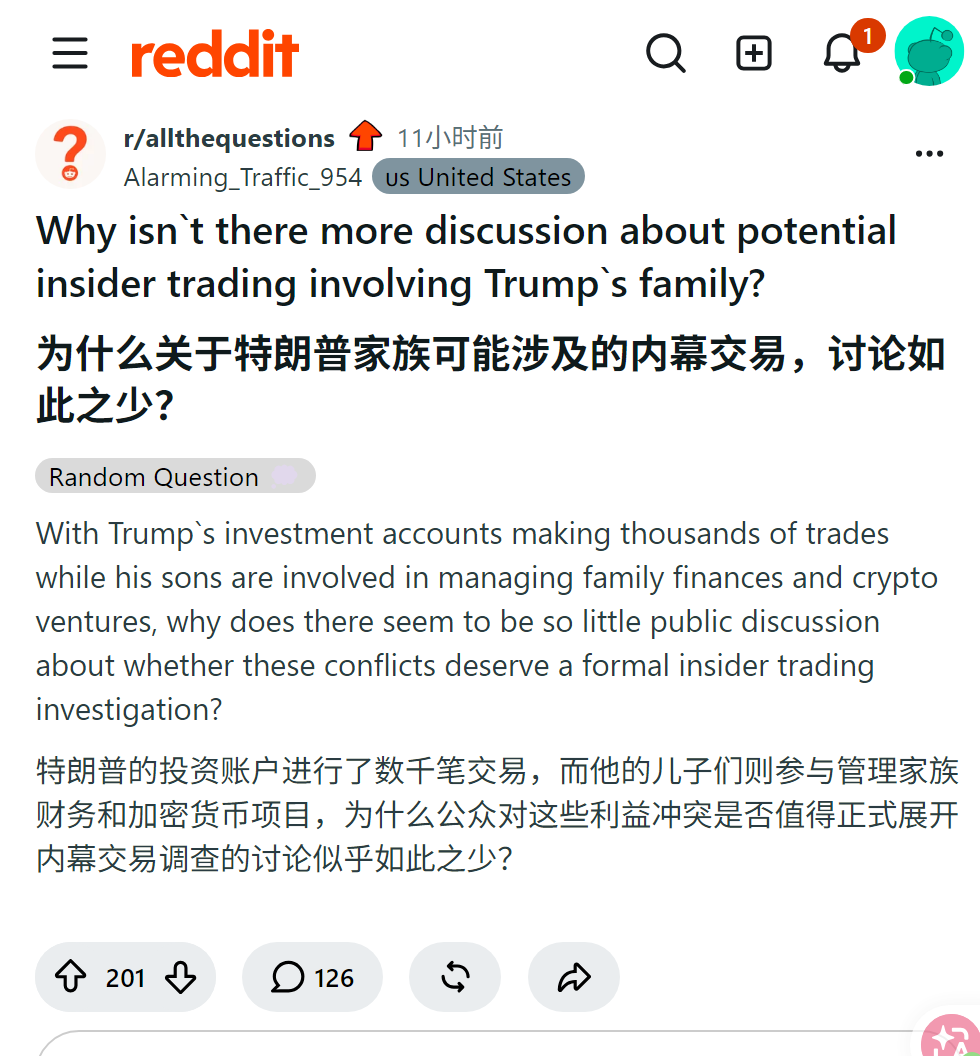
Task: Upvote the post
Action: [70, 977]
